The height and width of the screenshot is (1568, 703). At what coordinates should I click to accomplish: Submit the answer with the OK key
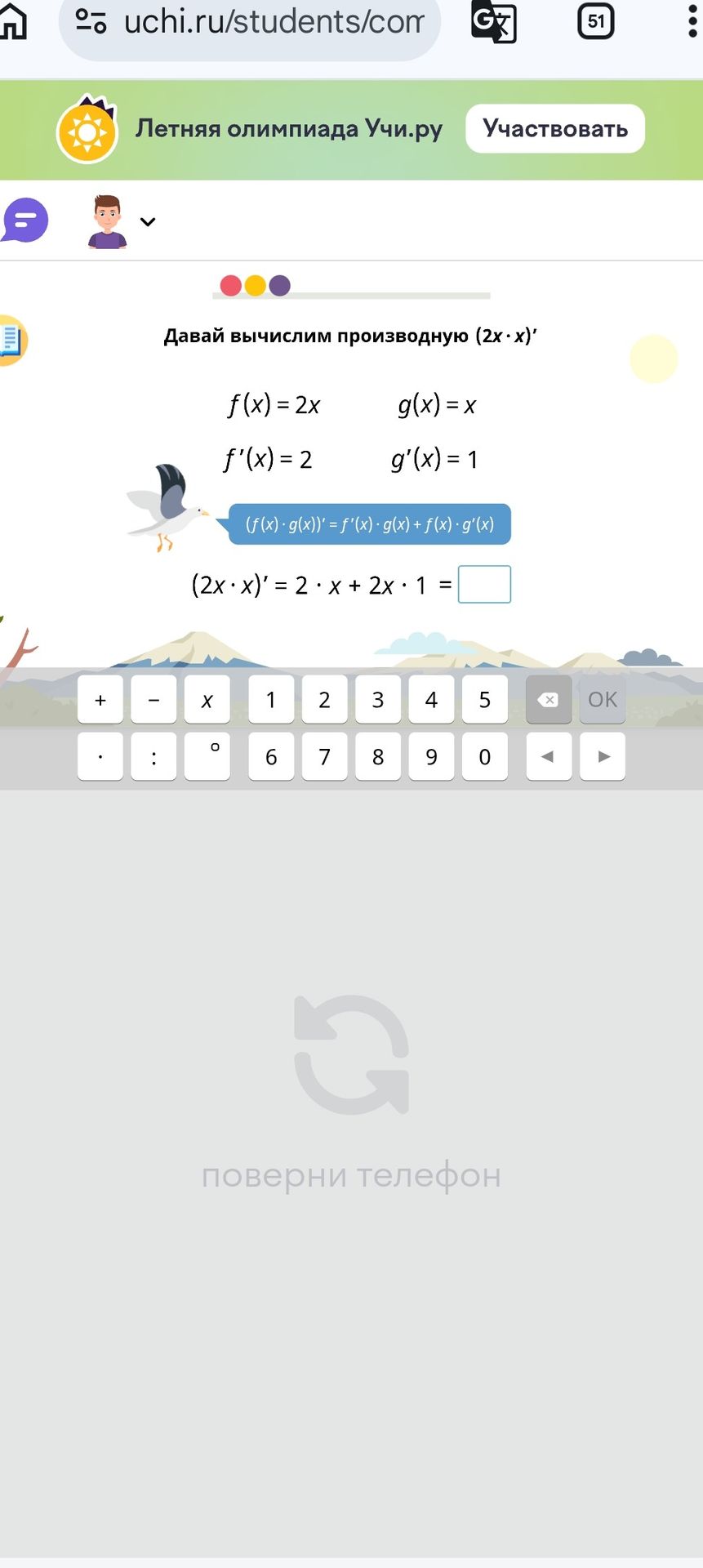[603, 700]
